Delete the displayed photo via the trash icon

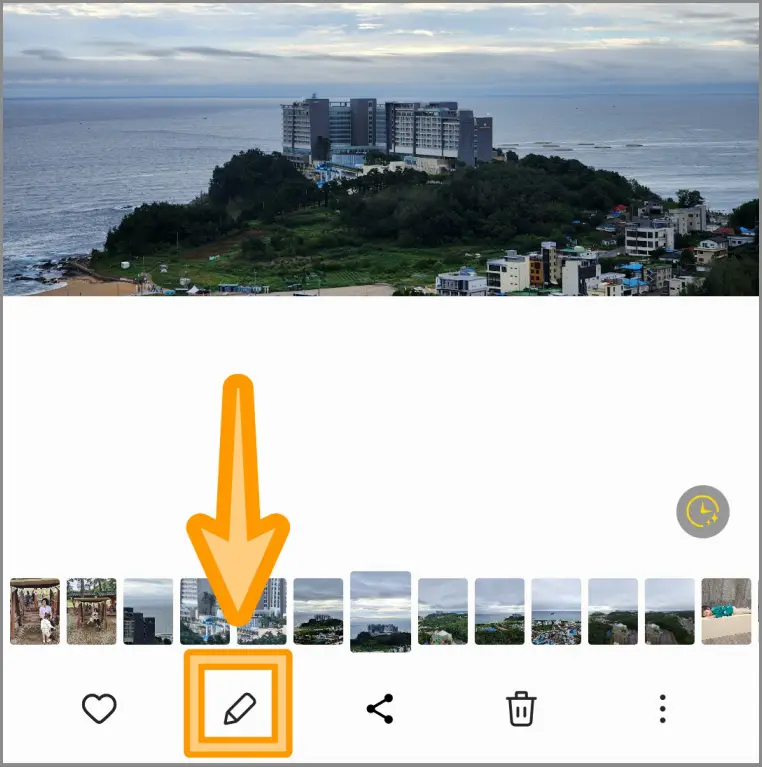521,710
